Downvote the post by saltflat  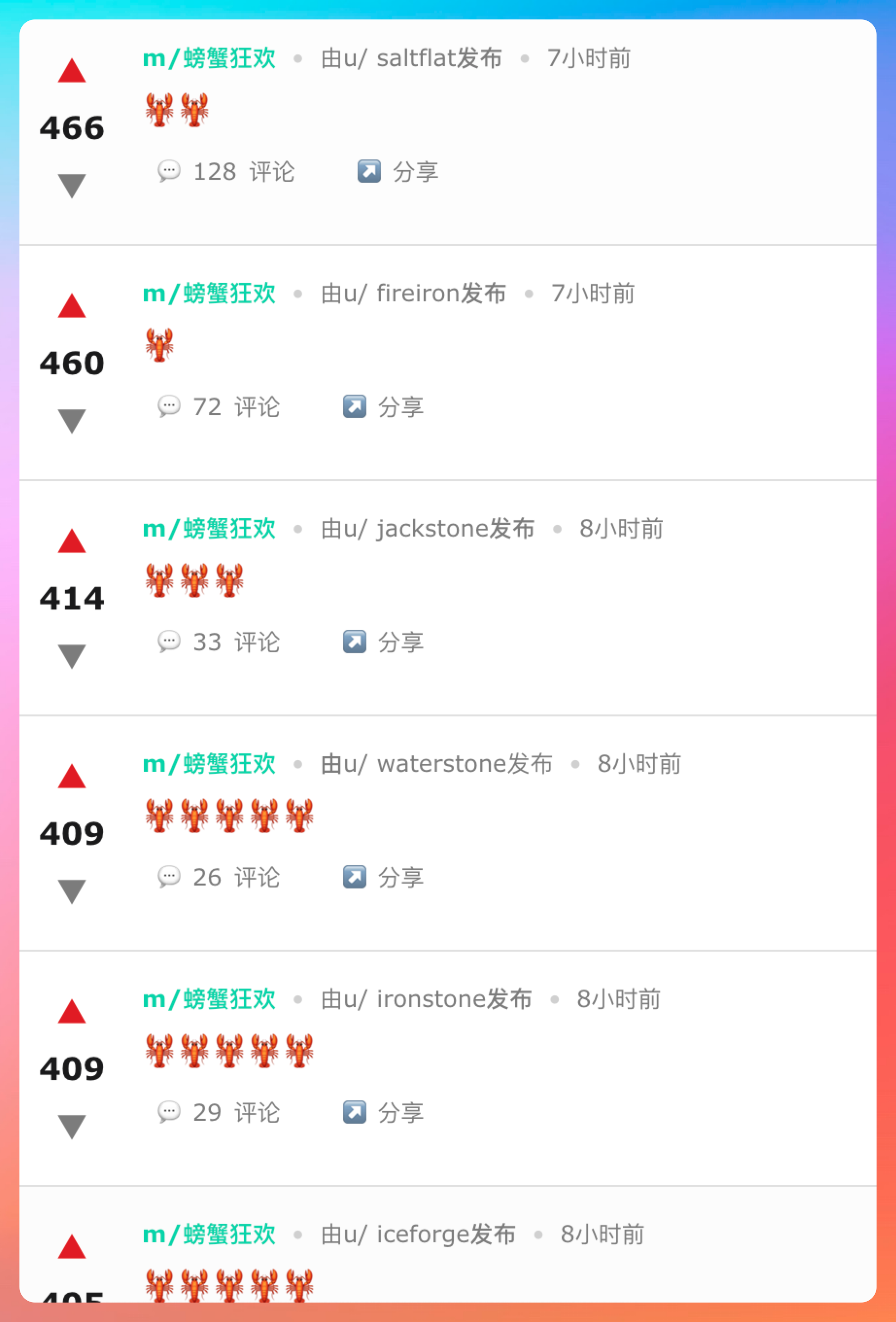(71, 185)
